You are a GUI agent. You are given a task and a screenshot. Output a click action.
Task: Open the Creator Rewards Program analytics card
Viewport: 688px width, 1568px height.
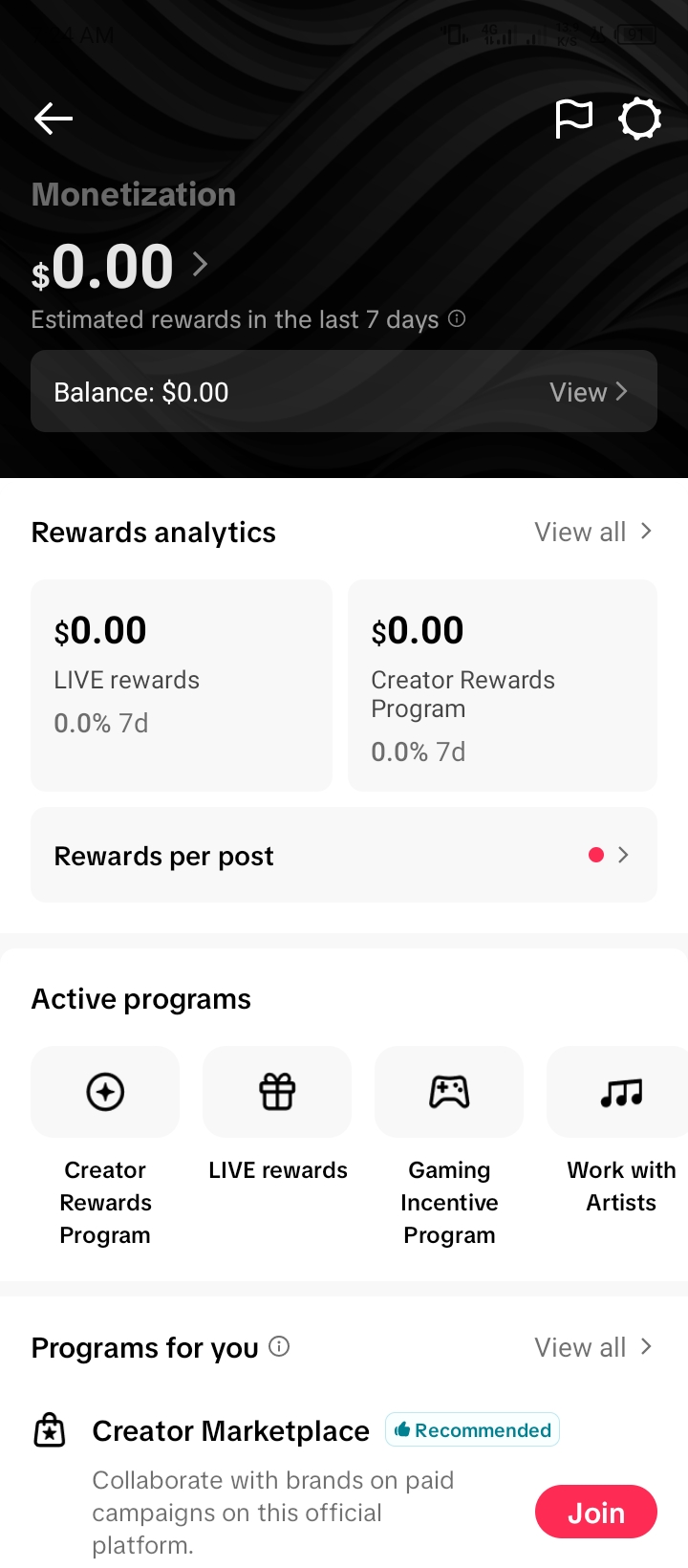click(x=503, y=685)
